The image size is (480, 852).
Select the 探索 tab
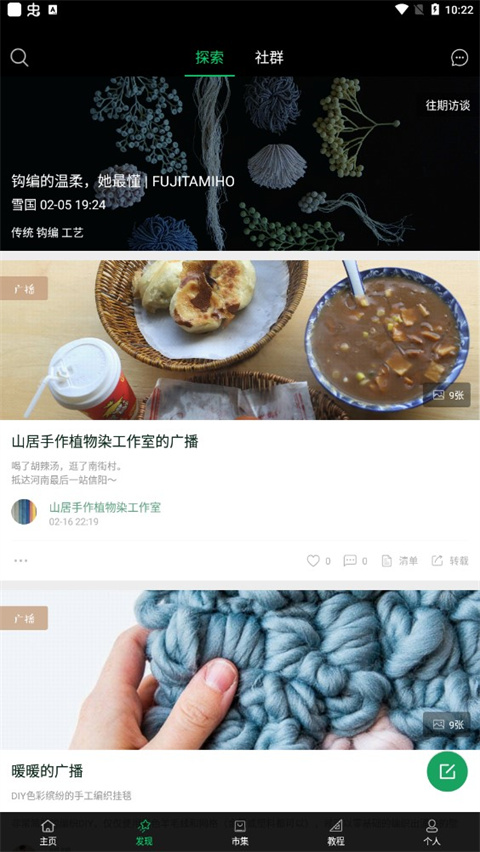(209, 58)
